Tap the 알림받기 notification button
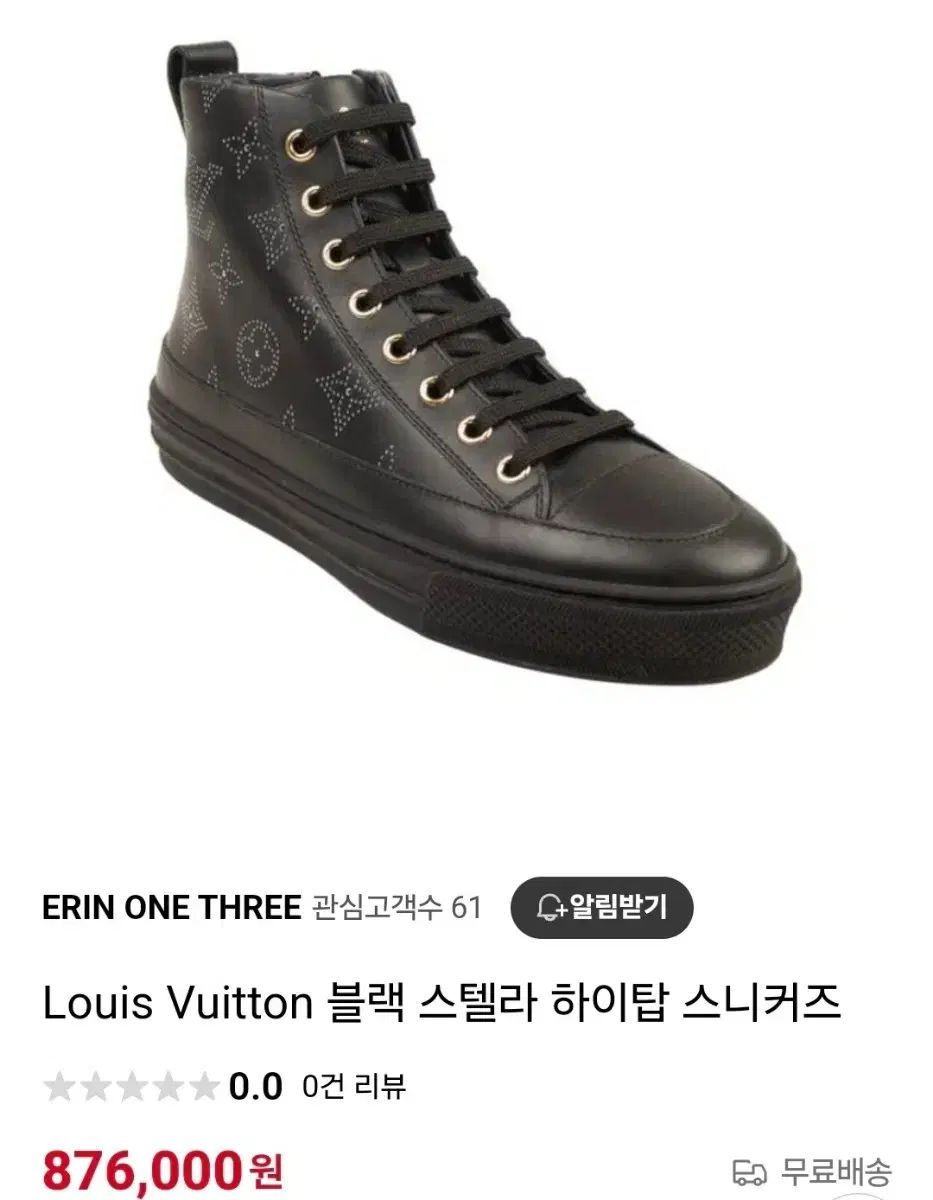 pos(601,908)
